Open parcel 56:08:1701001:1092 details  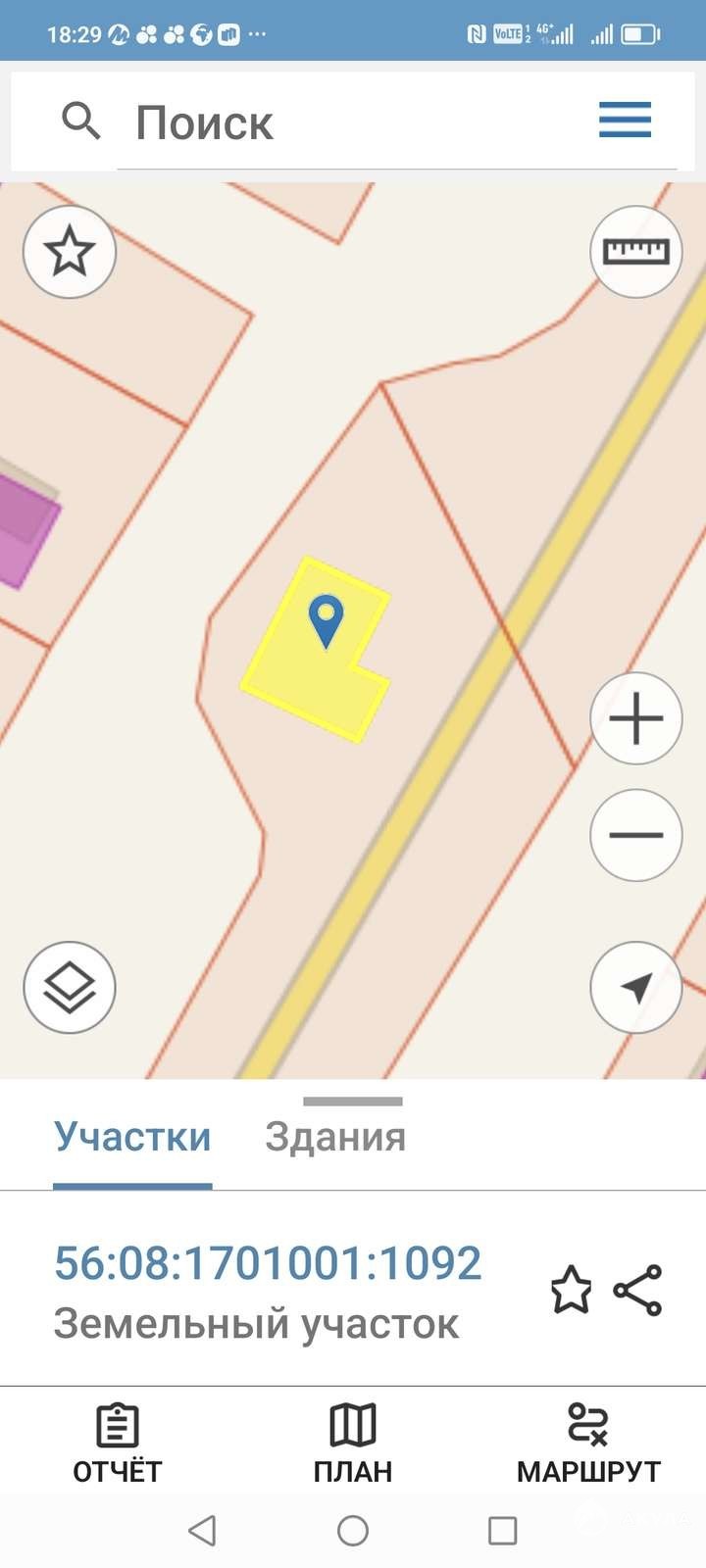tap(268, 1264)
